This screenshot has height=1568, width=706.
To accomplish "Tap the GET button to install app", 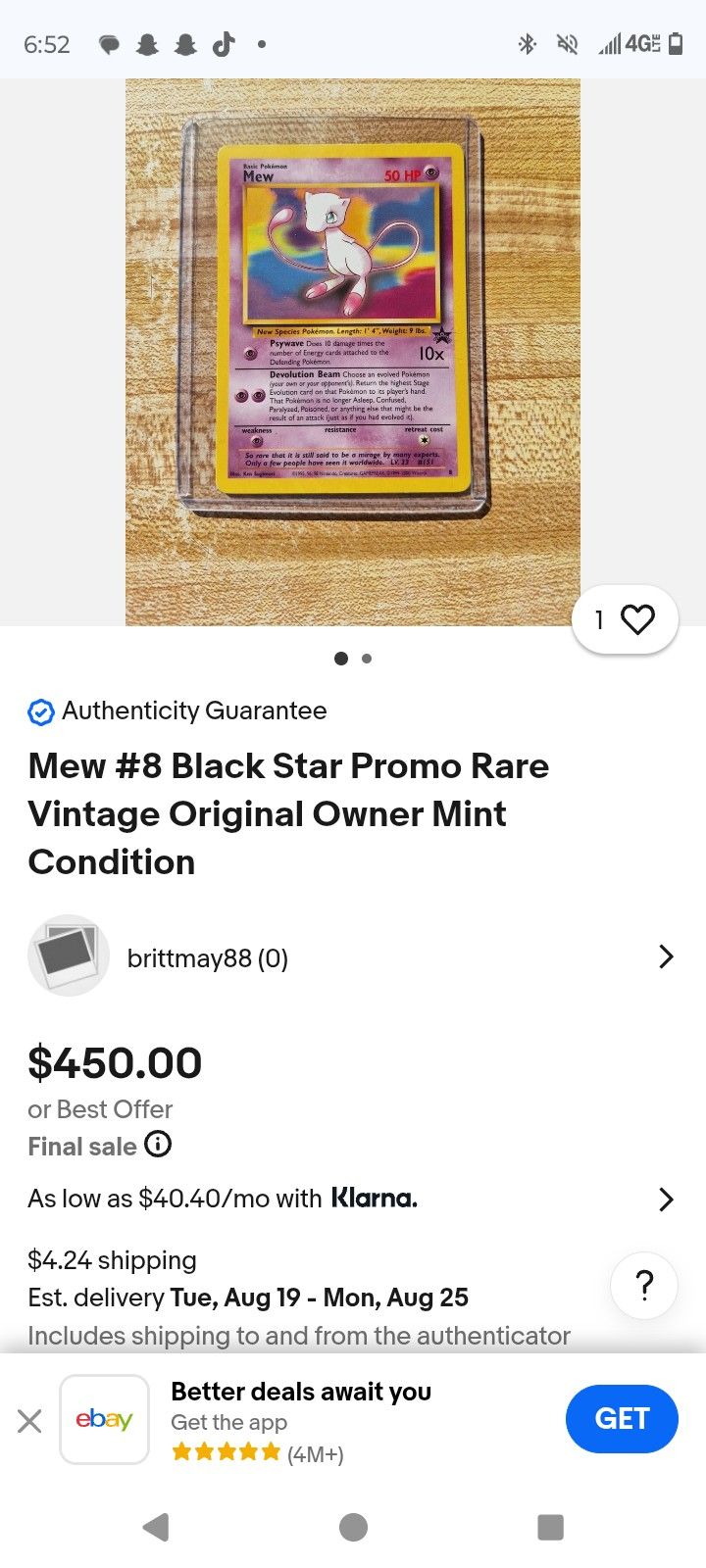I will 622,1419.
